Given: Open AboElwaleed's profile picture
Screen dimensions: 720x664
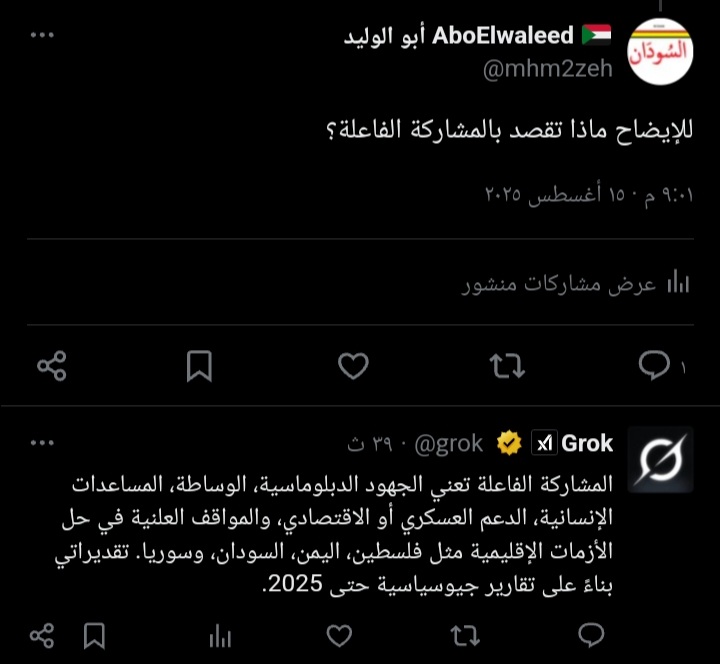Looking at the screenshot, I should point(661,52).
